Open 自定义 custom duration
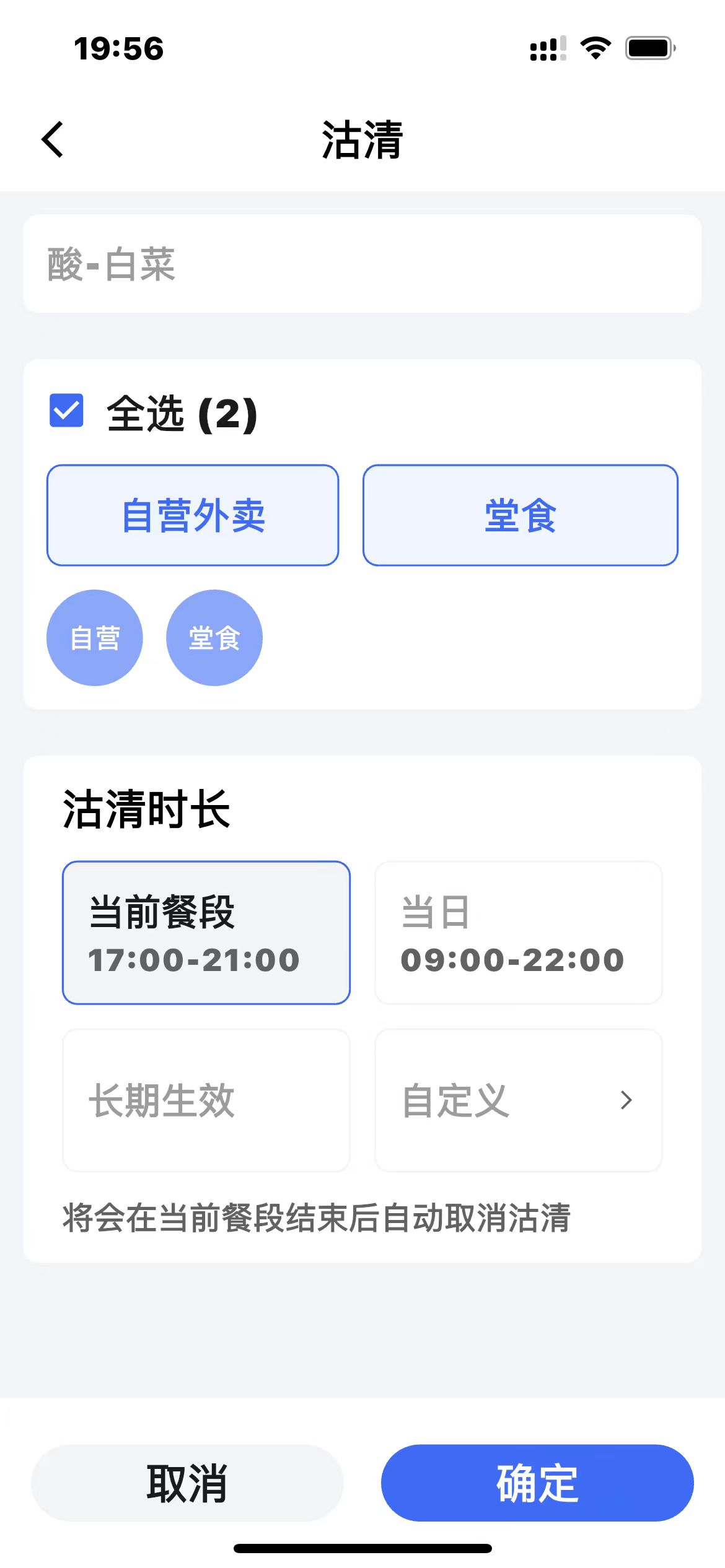The image size is (725, 1568). (519, 1100)
